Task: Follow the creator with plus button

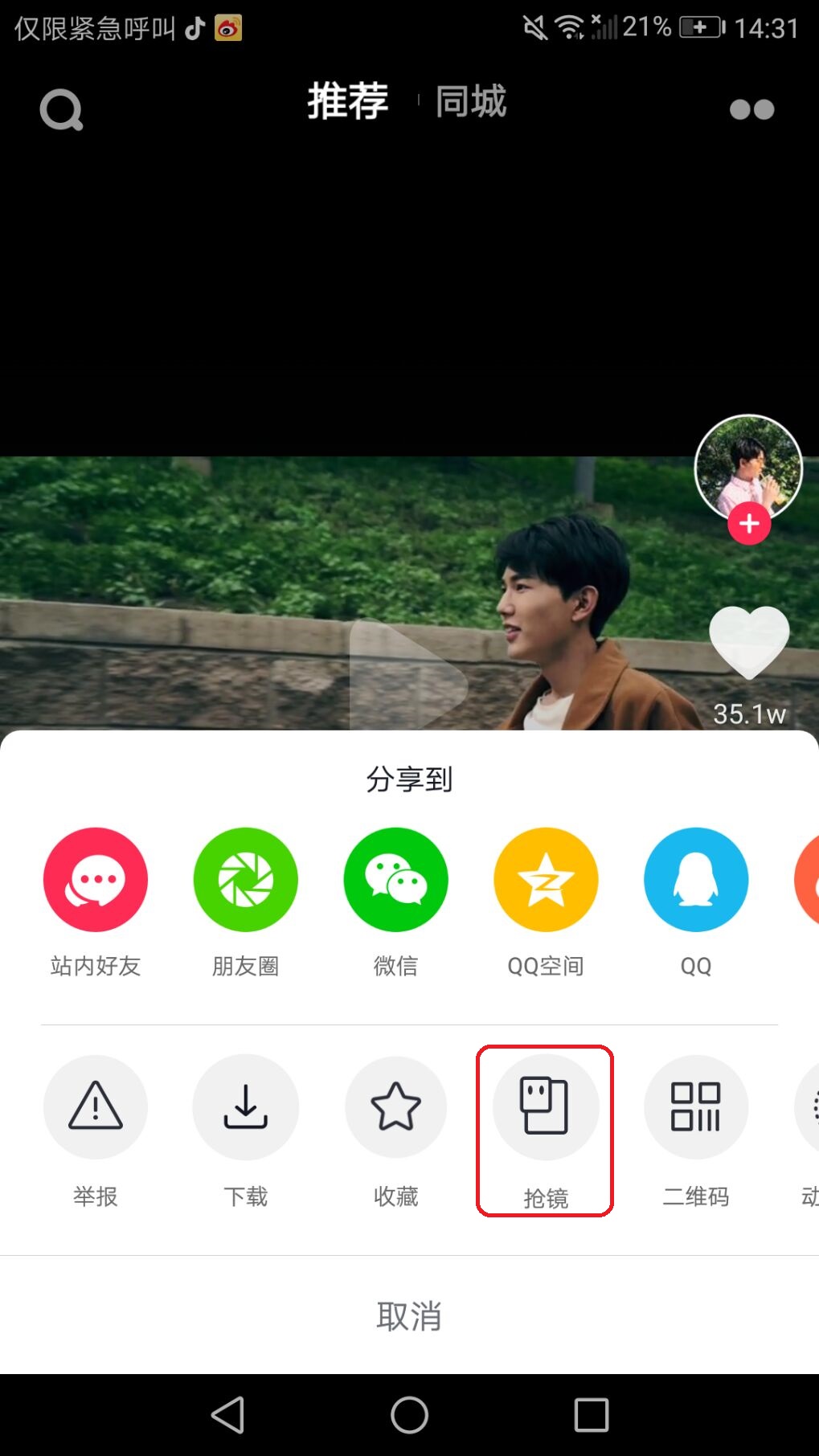Action: point(749,524)
